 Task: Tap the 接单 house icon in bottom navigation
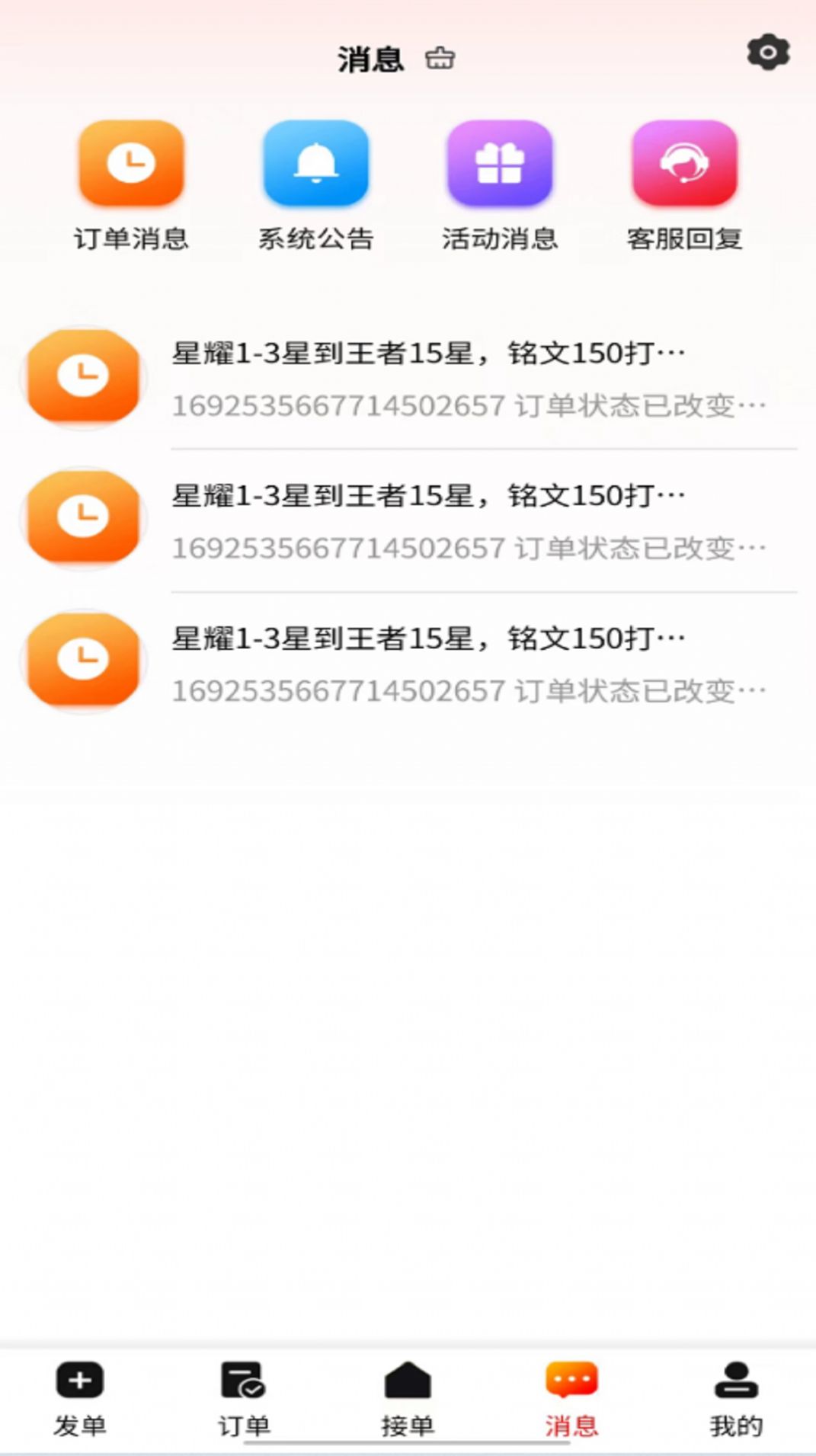[x=407, y=1392]
